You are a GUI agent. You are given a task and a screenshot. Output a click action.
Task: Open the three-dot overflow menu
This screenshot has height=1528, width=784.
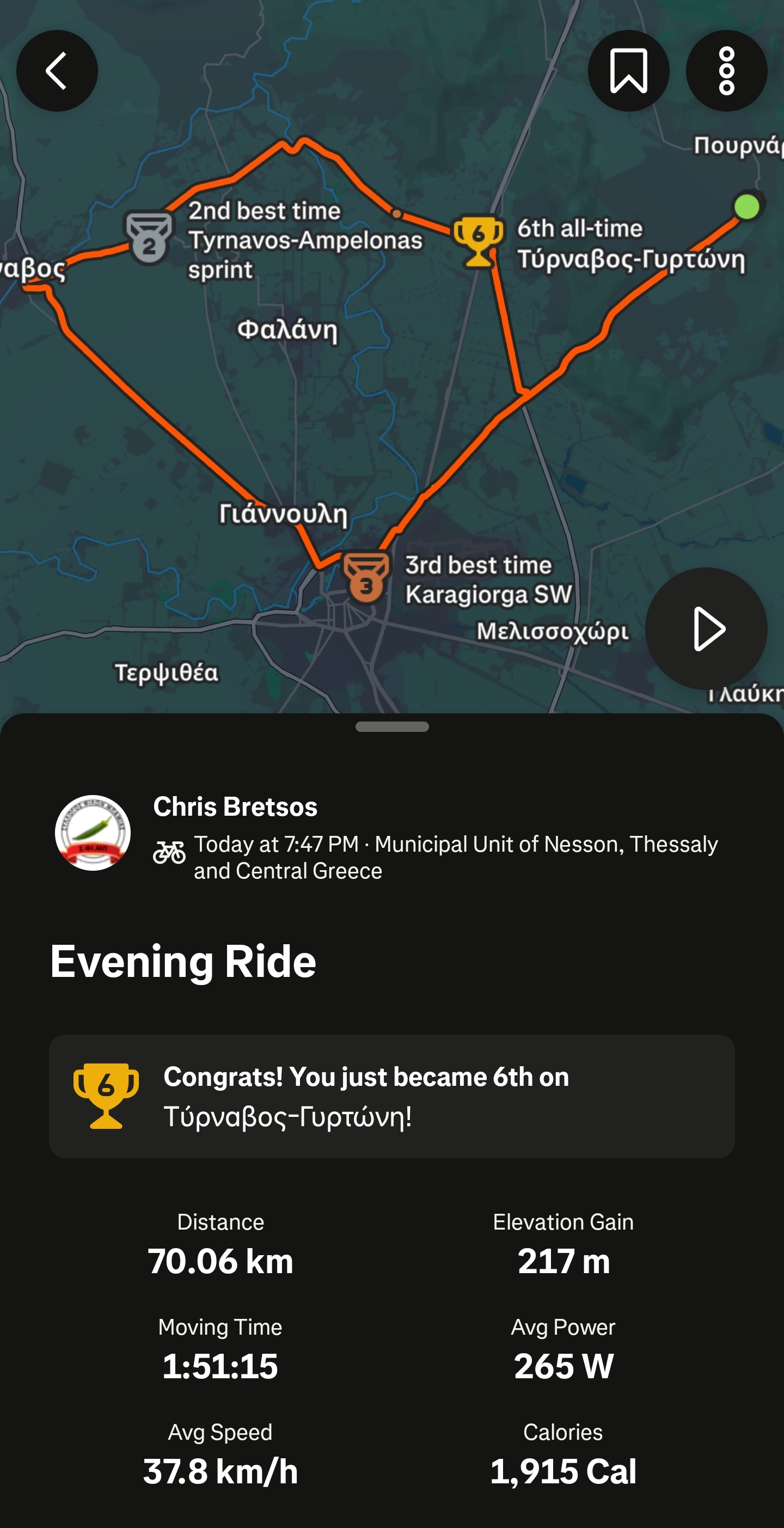[x=726, y=71]
